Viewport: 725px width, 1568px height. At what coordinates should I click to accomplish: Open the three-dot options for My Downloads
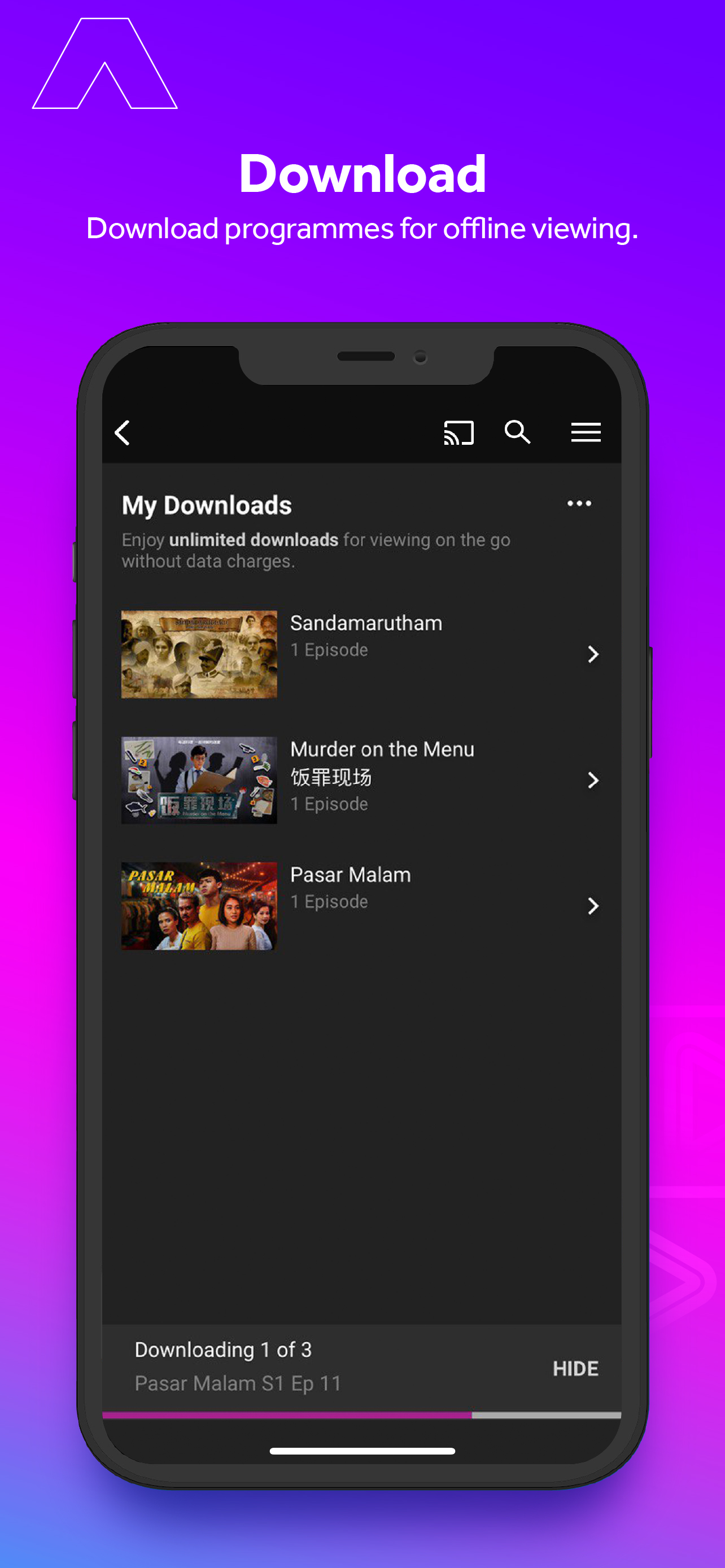click(x=579, y=503)
